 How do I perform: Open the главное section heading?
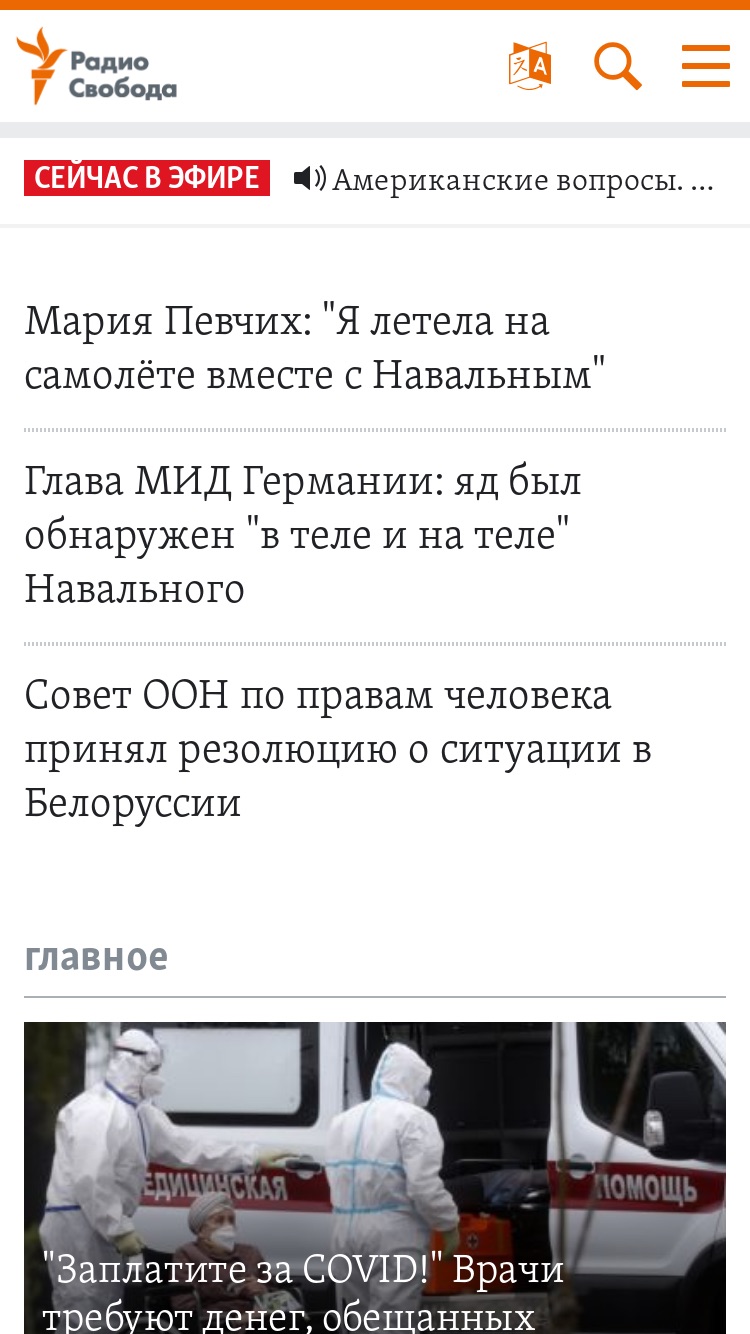(x=96, y=957)
